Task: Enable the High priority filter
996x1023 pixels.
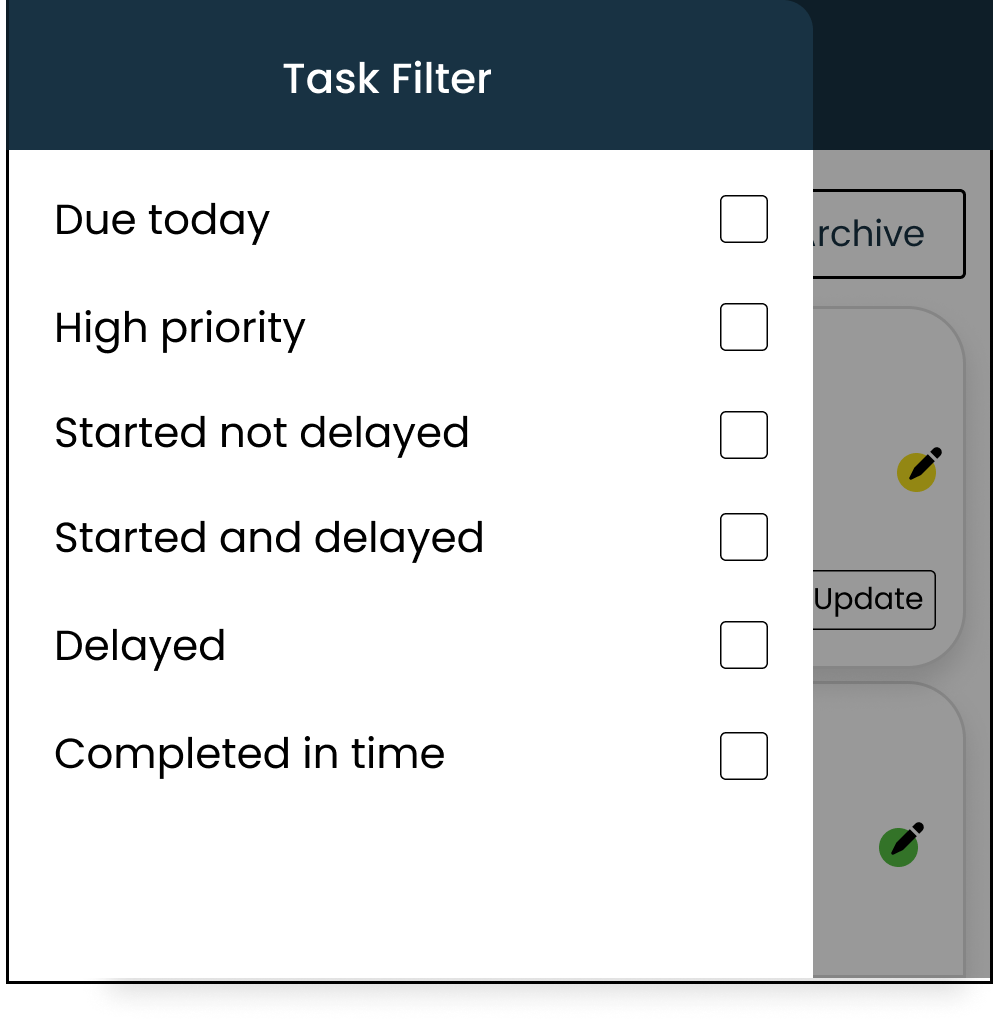Action: [743, 327]
